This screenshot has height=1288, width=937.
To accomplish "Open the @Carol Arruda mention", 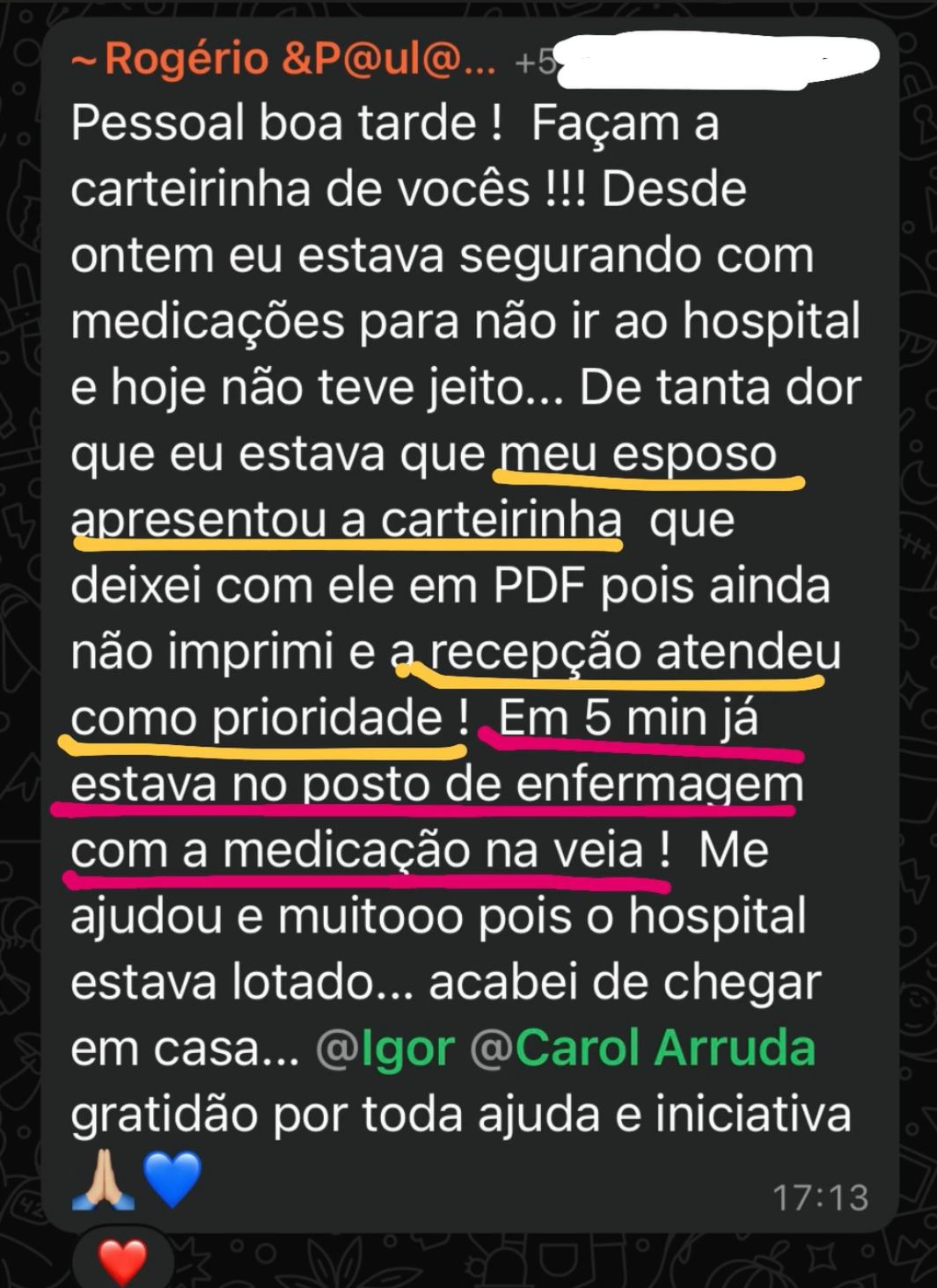I will (644, 1049).
